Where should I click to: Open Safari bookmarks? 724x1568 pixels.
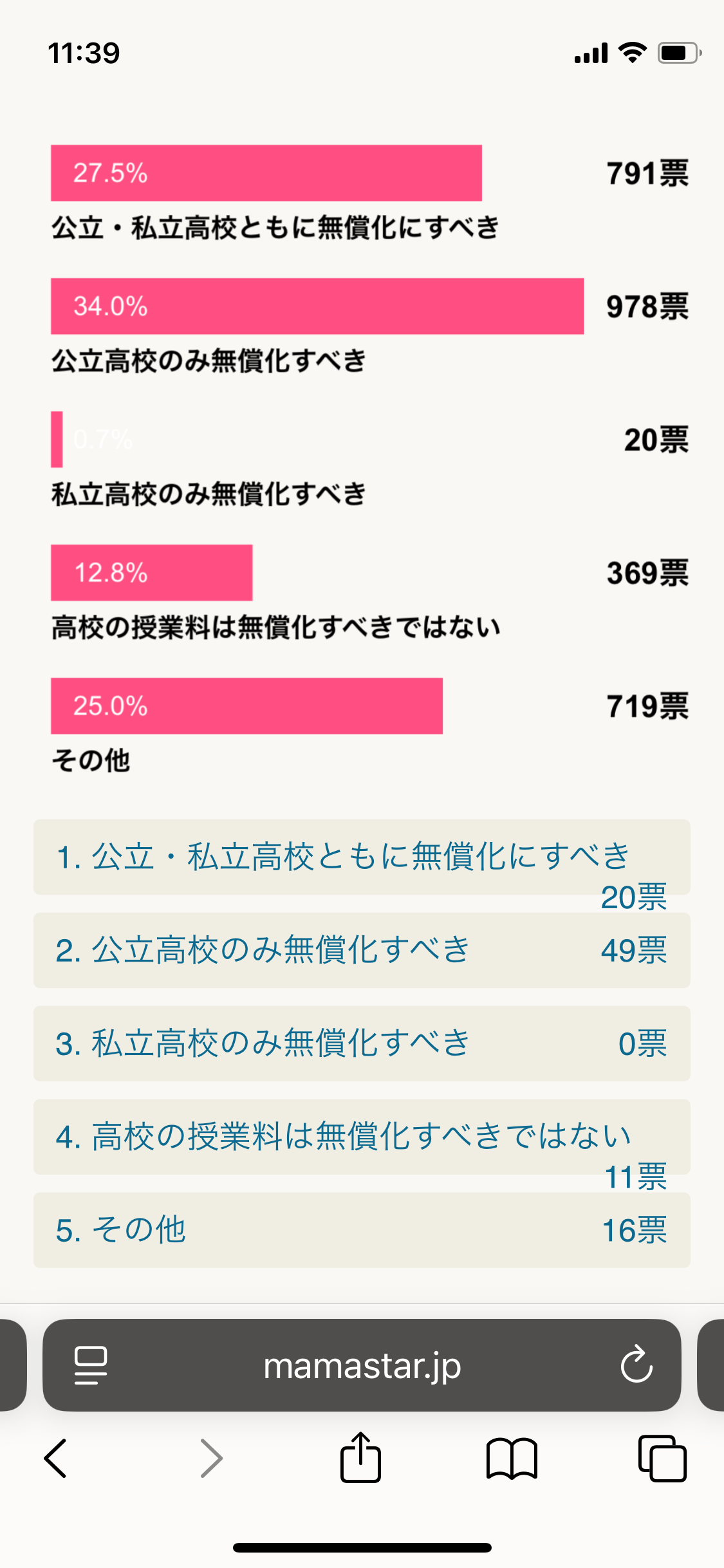512,1458
